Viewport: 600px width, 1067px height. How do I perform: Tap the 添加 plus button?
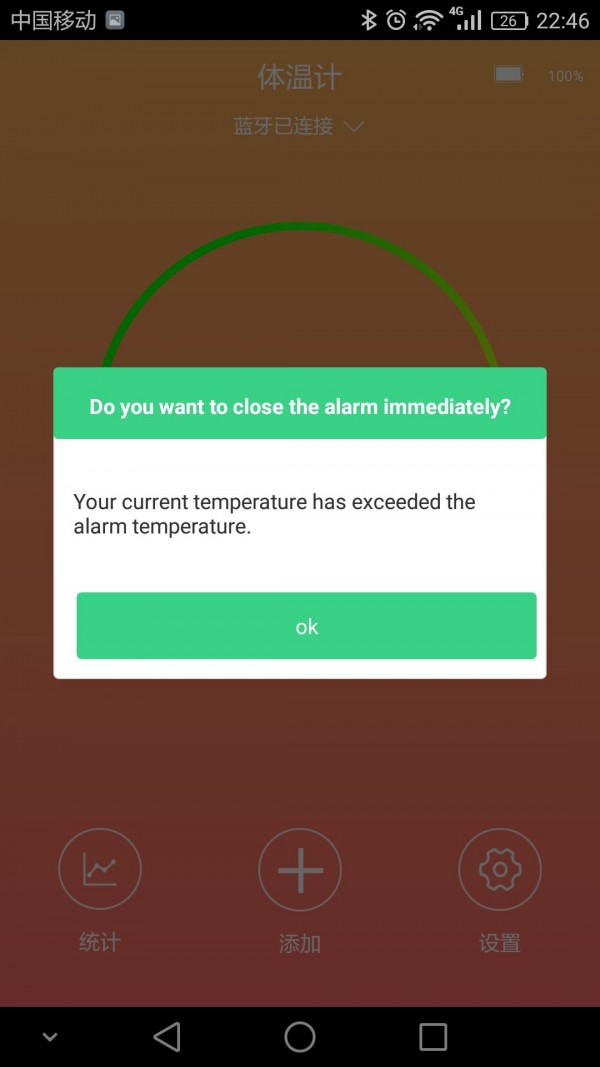tap(300, 870)
